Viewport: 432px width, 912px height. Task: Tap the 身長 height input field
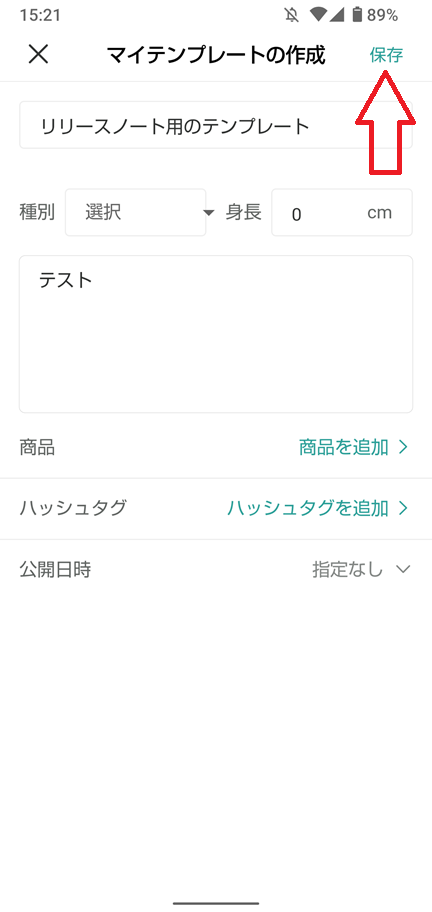(x=342, y=213)
